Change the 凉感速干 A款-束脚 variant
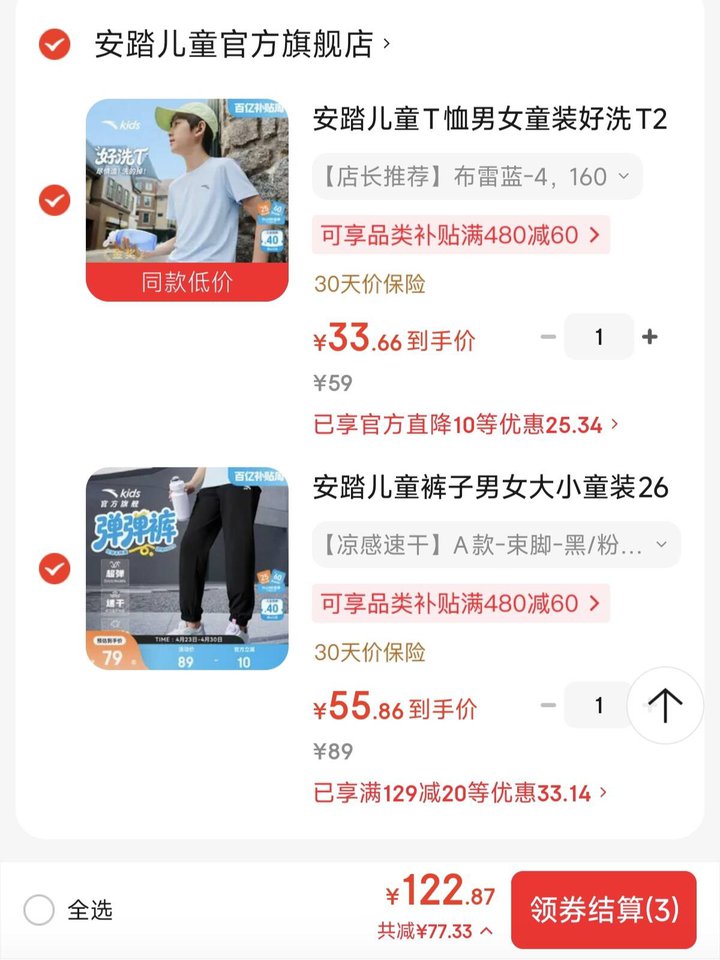720x960 pixels. pos(495,545)
